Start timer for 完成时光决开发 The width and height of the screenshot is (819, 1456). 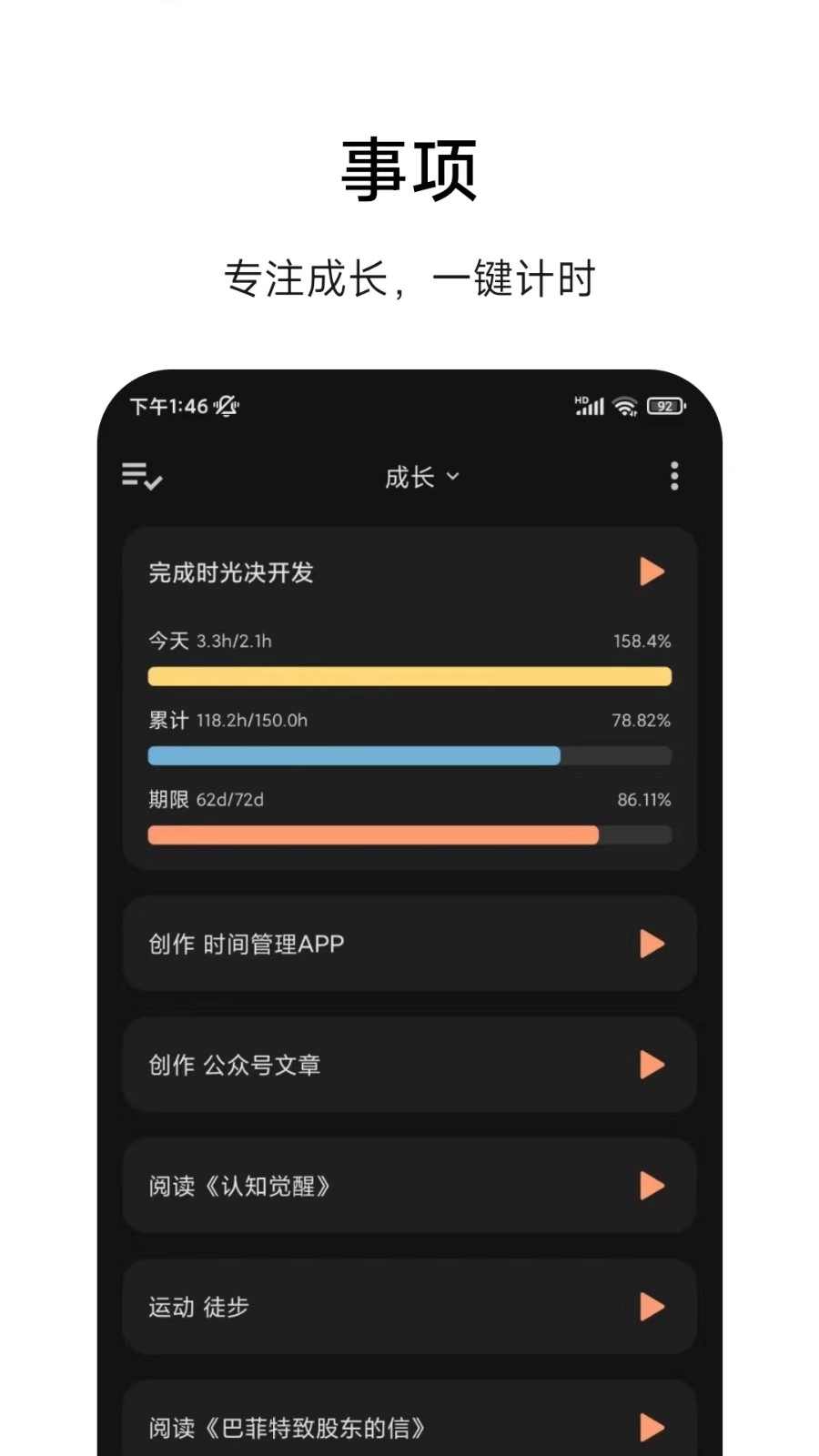coord(652,571)
